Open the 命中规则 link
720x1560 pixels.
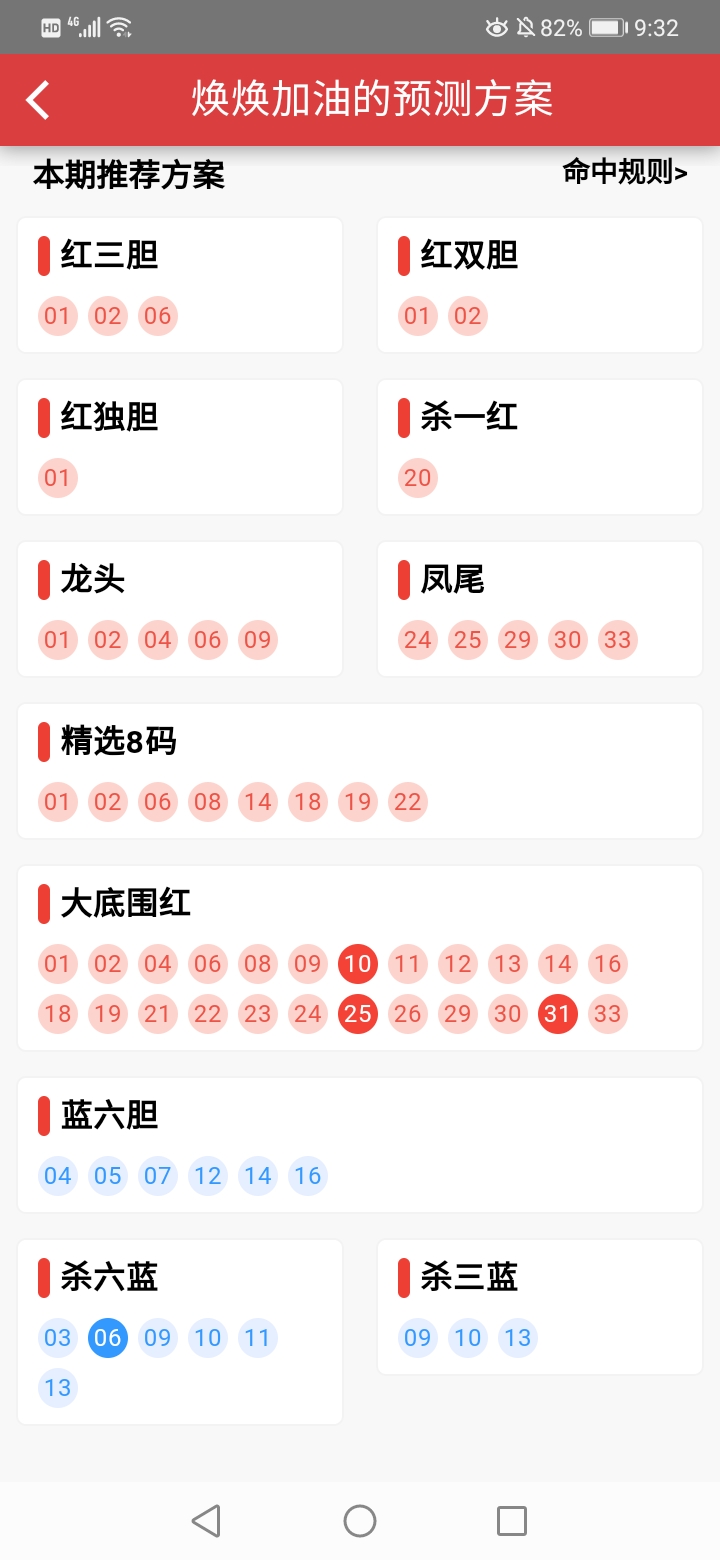click(x=625, y=173)
